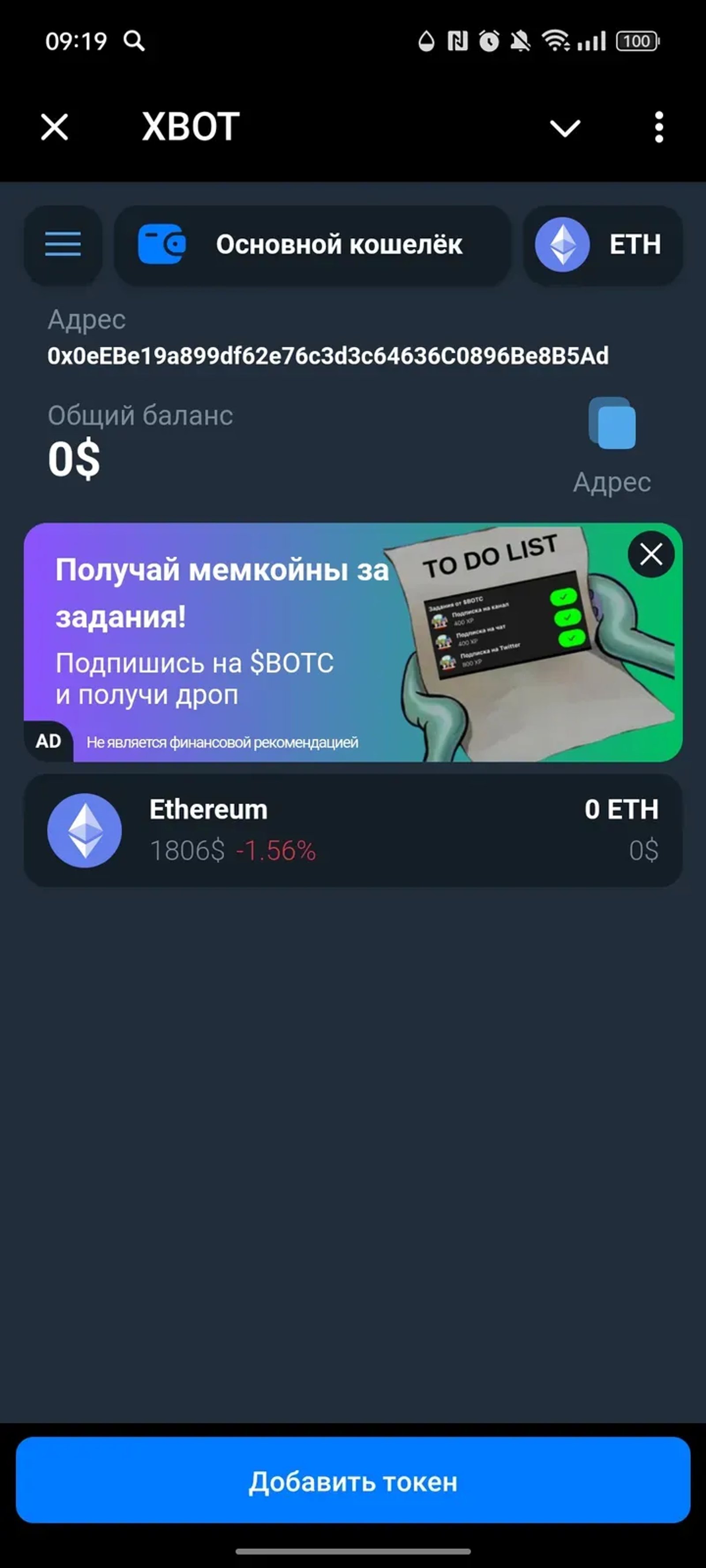Tap the search icon in the status bar
Viewport: 706px width, 1568px height.
click(133, 41)
